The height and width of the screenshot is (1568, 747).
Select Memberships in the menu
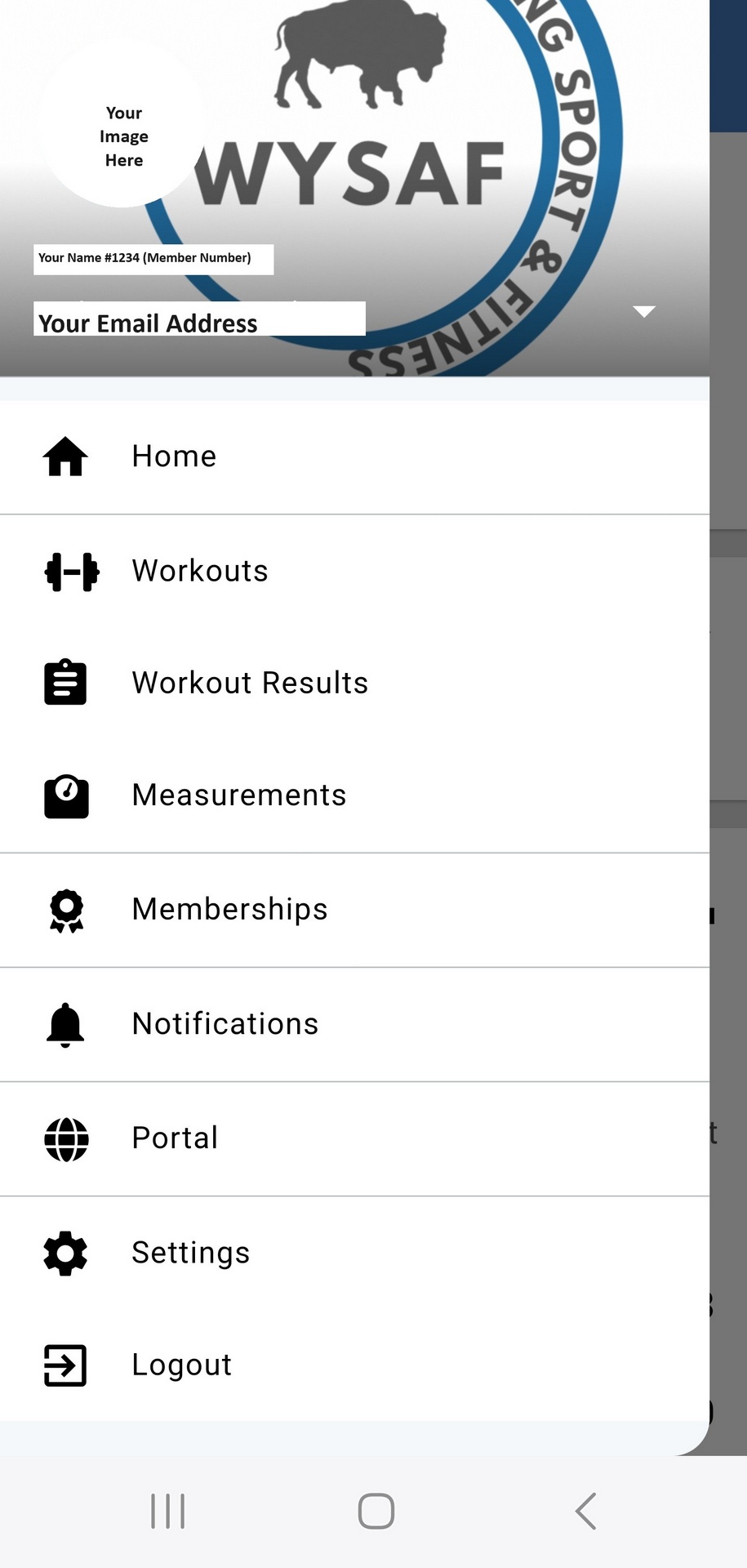(x=229, y=910)
